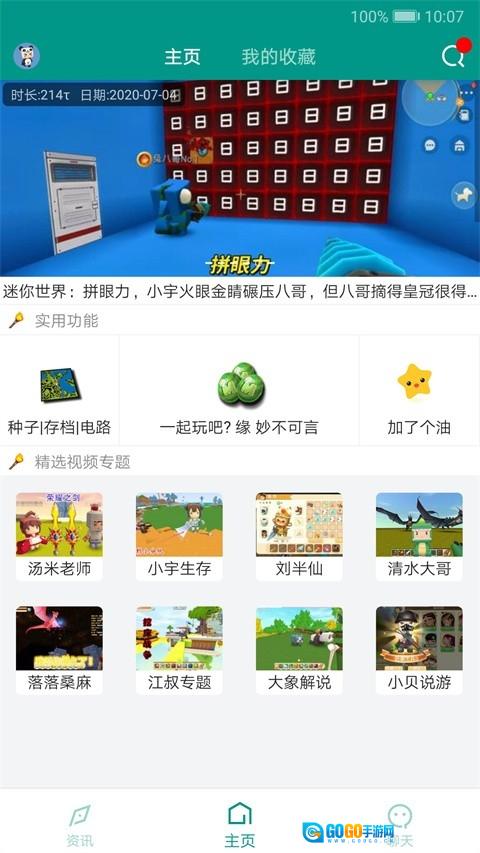Open the 大象解说 video topic

299,650
